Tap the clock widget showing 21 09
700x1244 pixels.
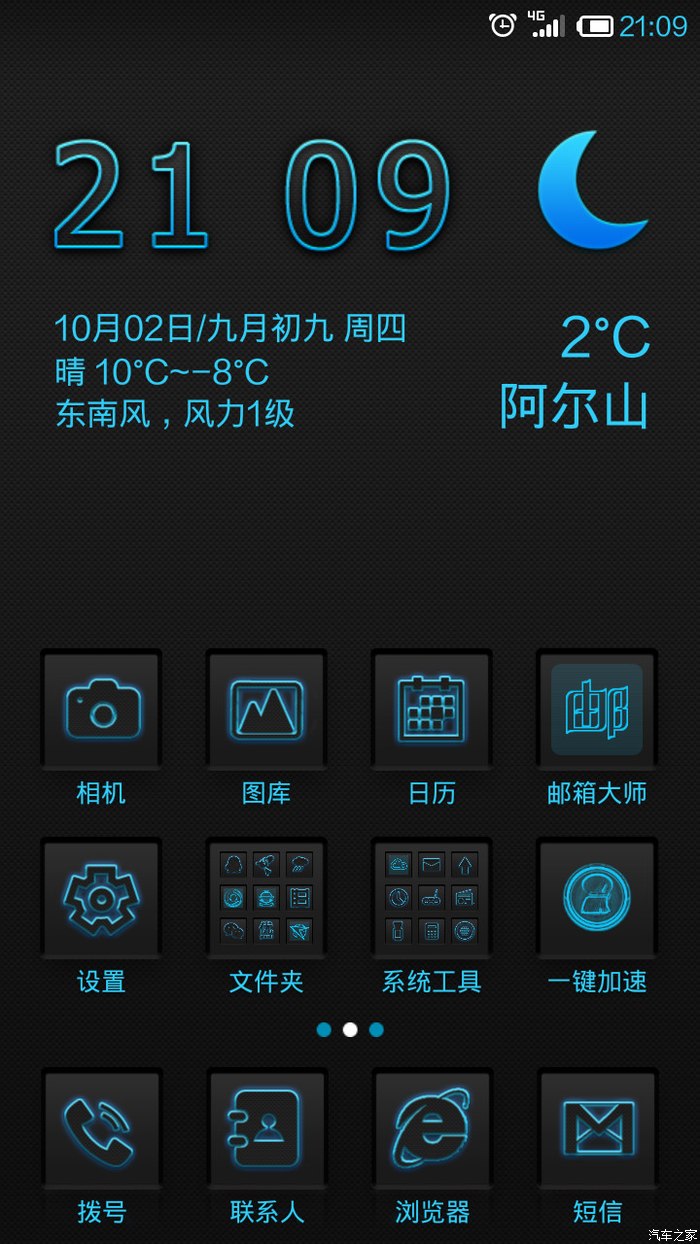pos(250,195)
